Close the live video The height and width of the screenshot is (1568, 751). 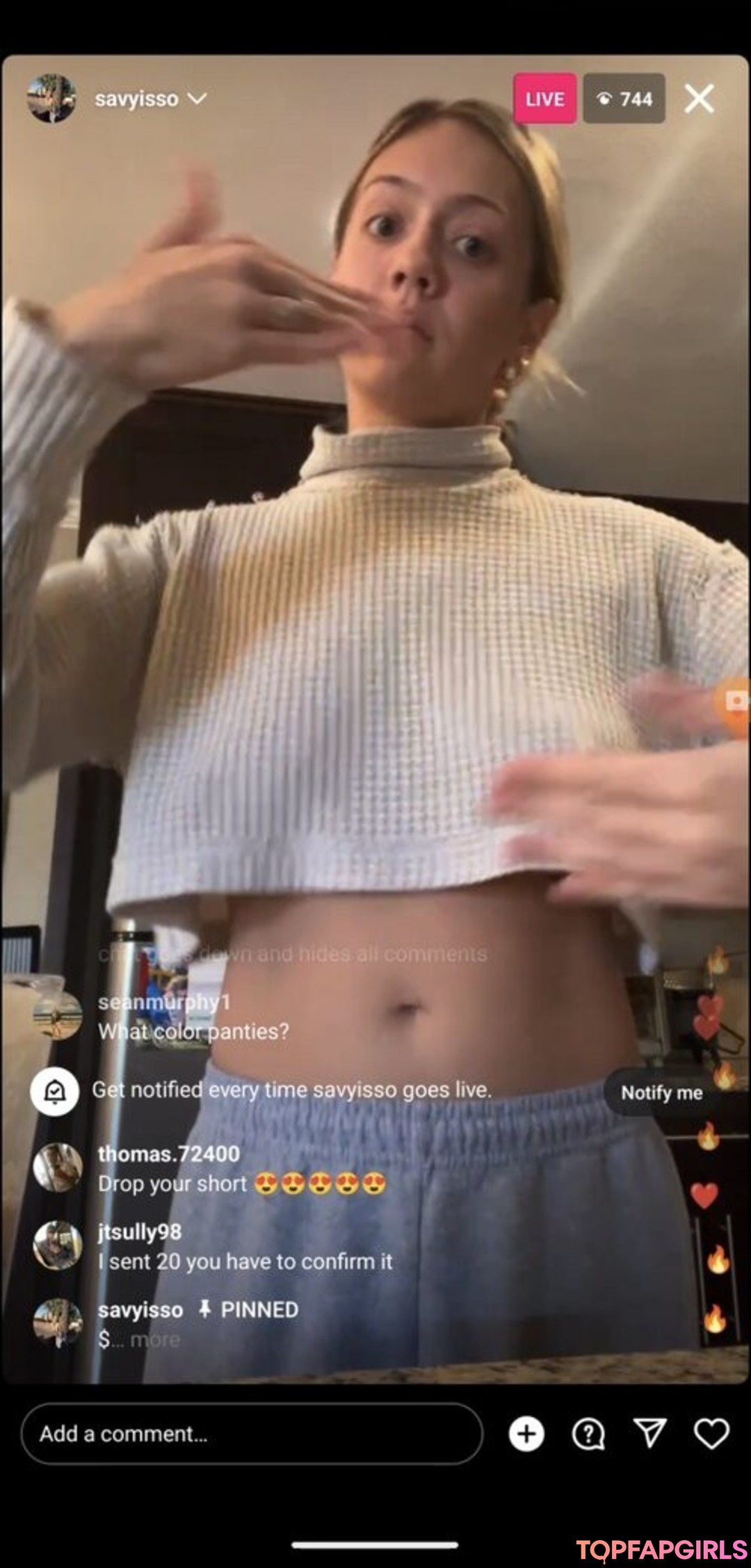click(x=699, y=99)
